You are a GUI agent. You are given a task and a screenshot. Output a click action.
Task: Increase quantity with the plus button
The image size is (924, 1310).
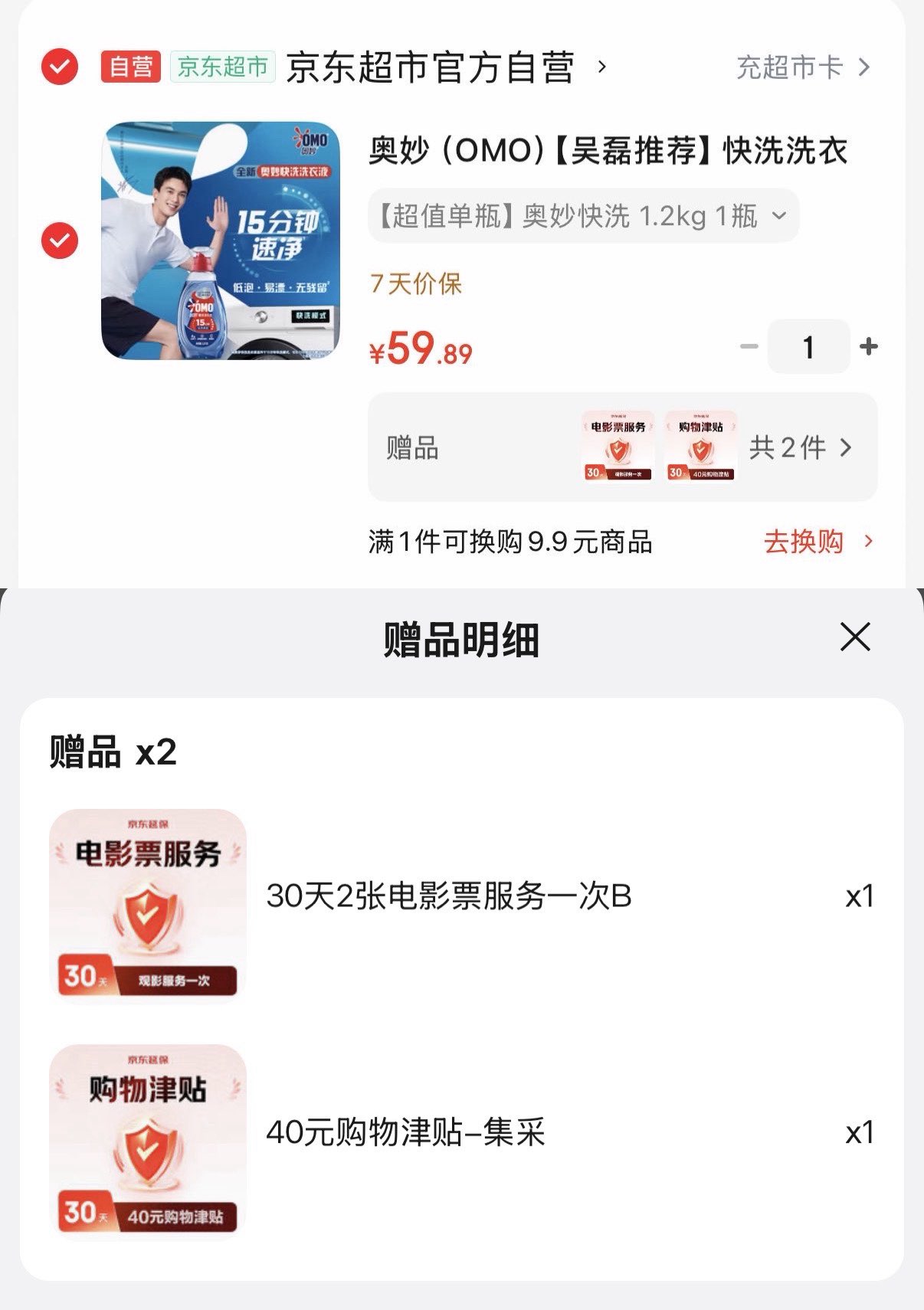(x=868, y=347)
